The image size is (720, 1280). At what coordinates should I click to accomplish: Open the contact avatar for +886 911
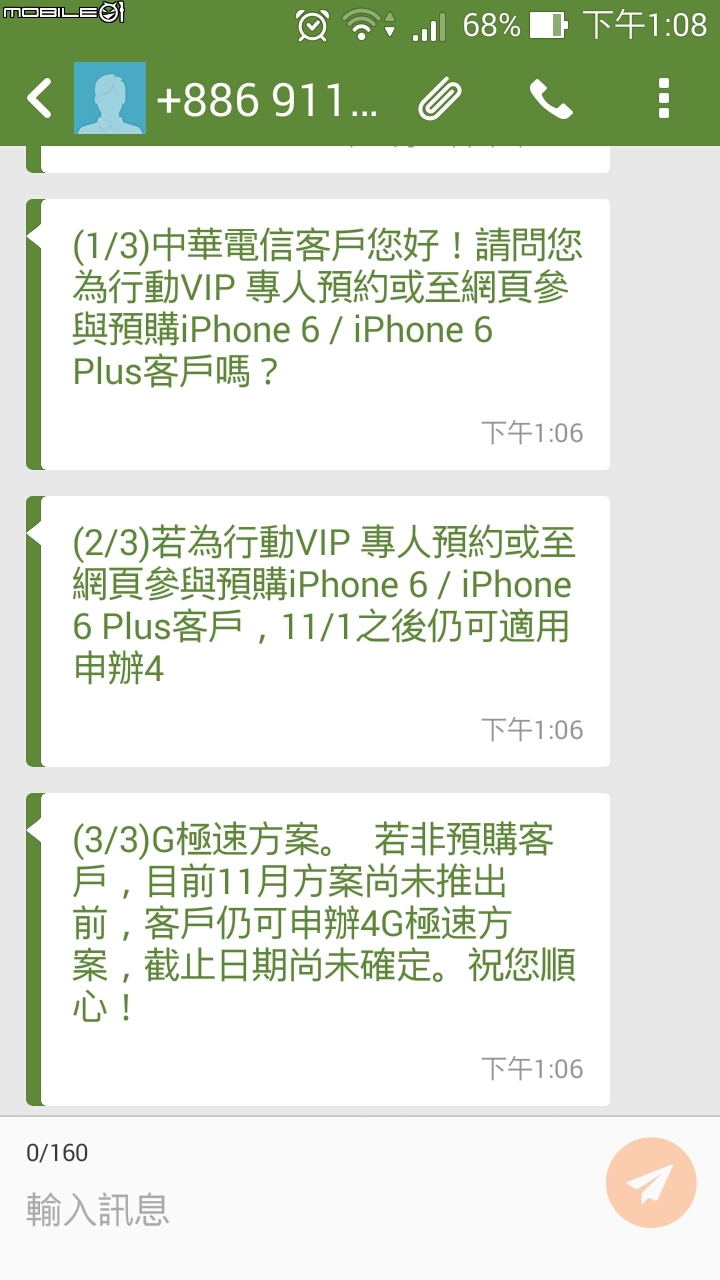coord(110,99)
